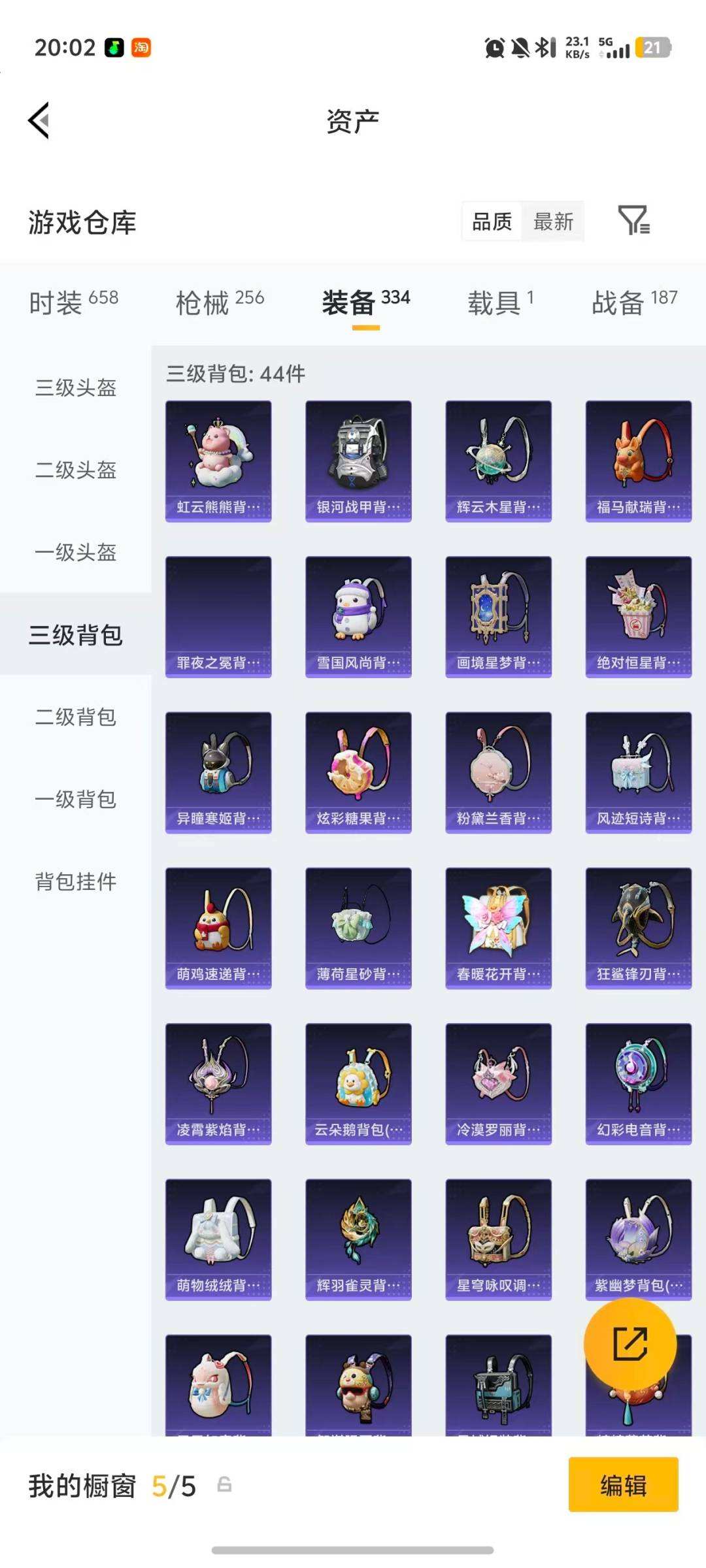Screen dimensions: 706x1568
Task: Switch to the 时装 tab
Action: 73,302
